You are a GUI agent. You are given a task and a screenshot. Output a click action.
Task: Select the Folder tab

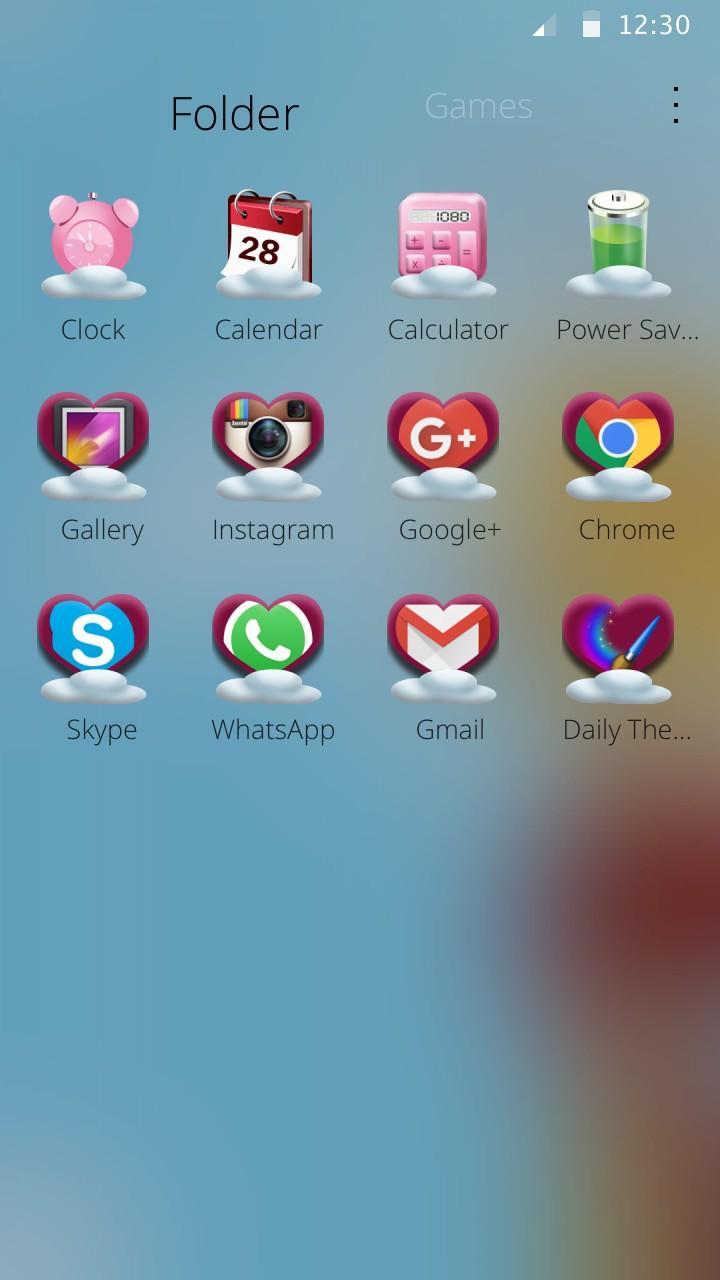tap(234, 113)
